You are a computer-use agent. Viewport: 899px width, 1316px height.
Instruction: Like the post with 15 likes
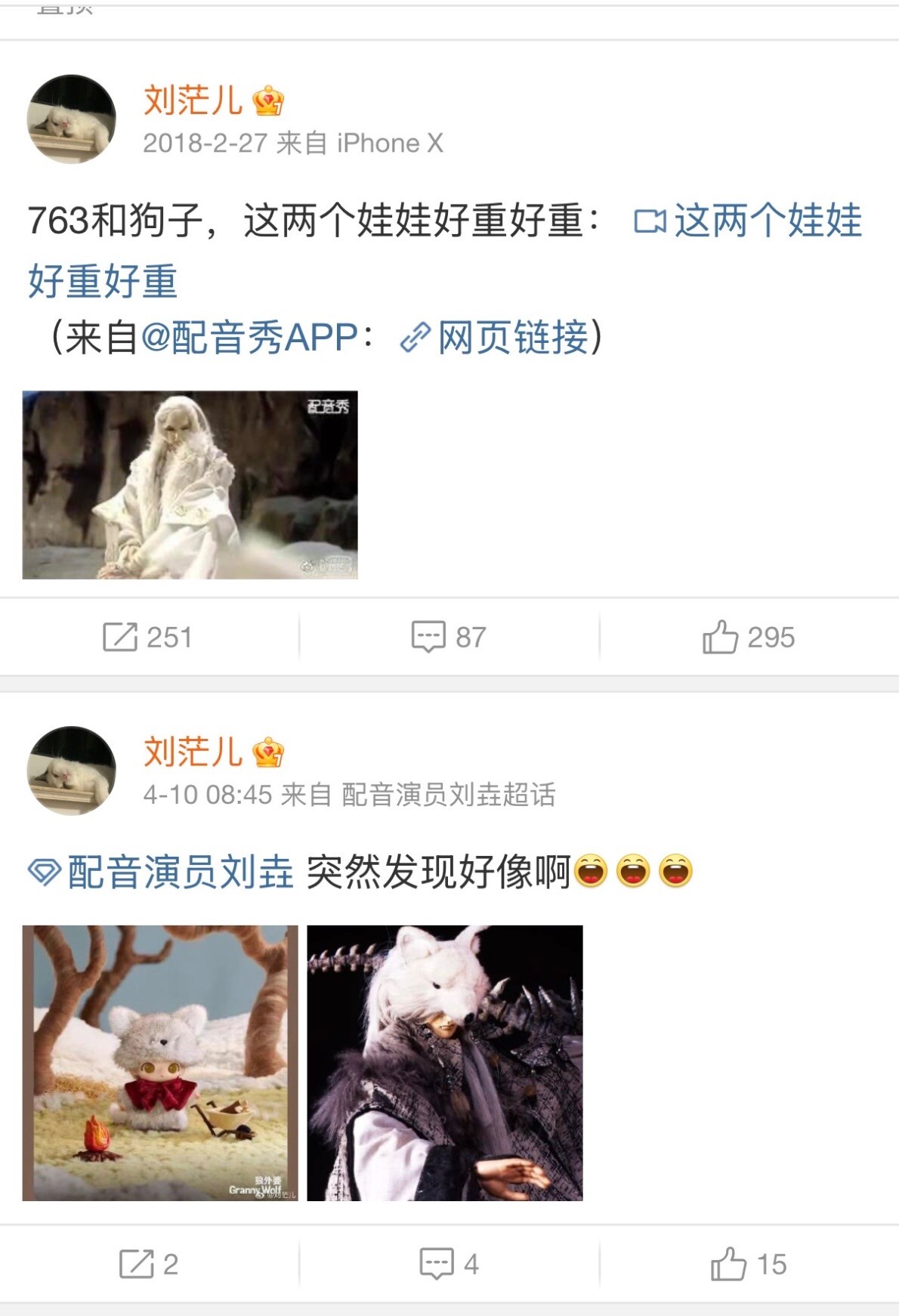[x=748, y=1264]
